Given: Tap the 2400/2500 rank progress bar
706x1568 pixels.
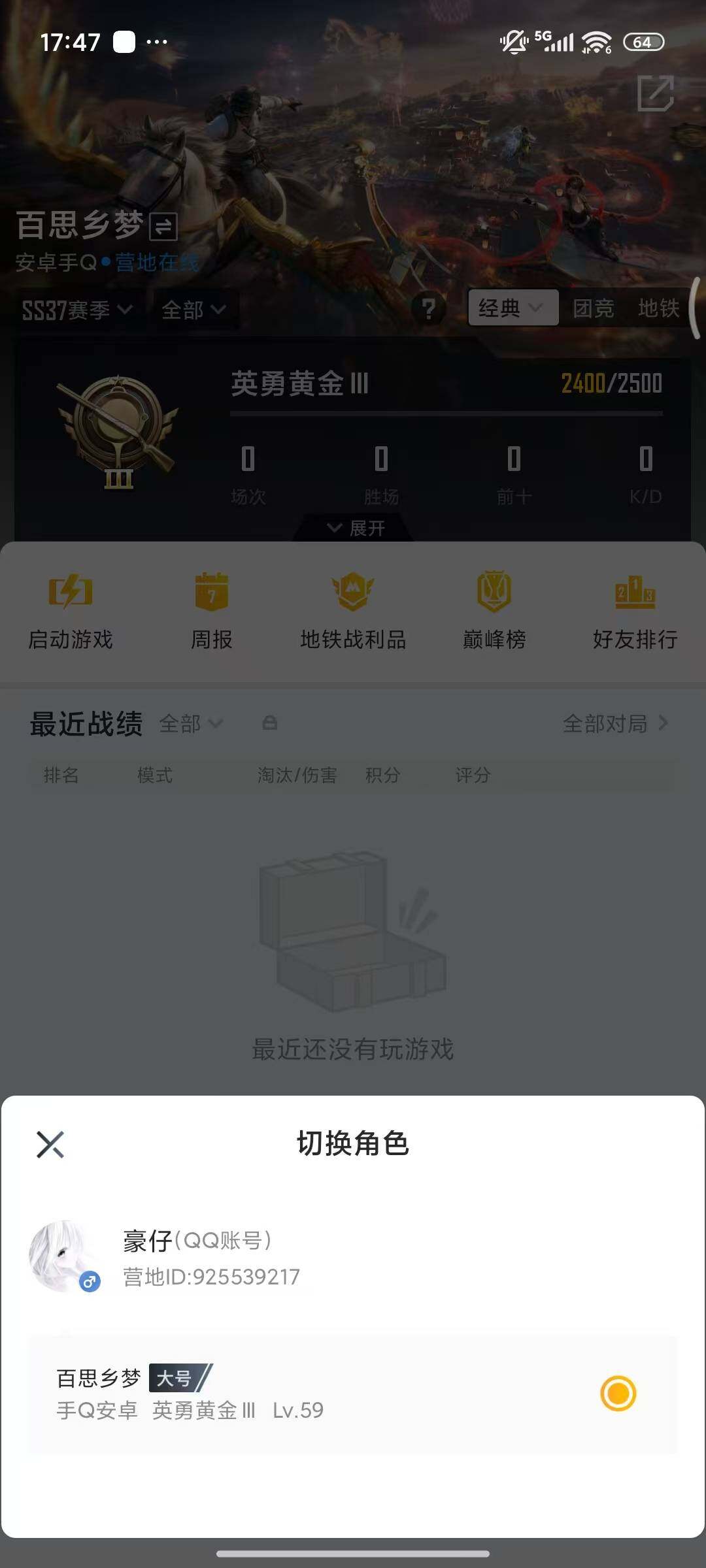Looking at the screenshot, I should coord(611,384).
